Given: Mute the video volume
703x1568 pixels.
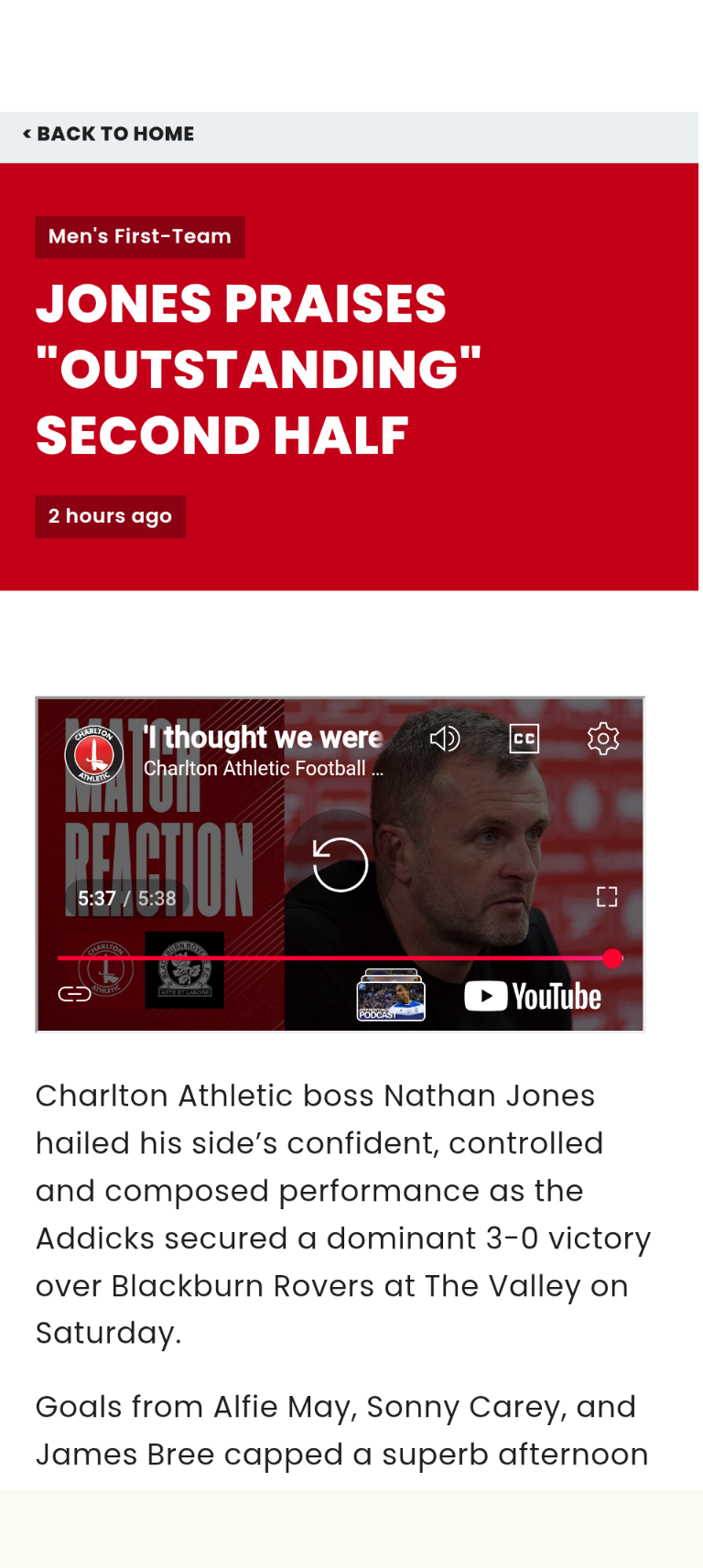Looking at the screenshot, I should [x=445, y=739].
